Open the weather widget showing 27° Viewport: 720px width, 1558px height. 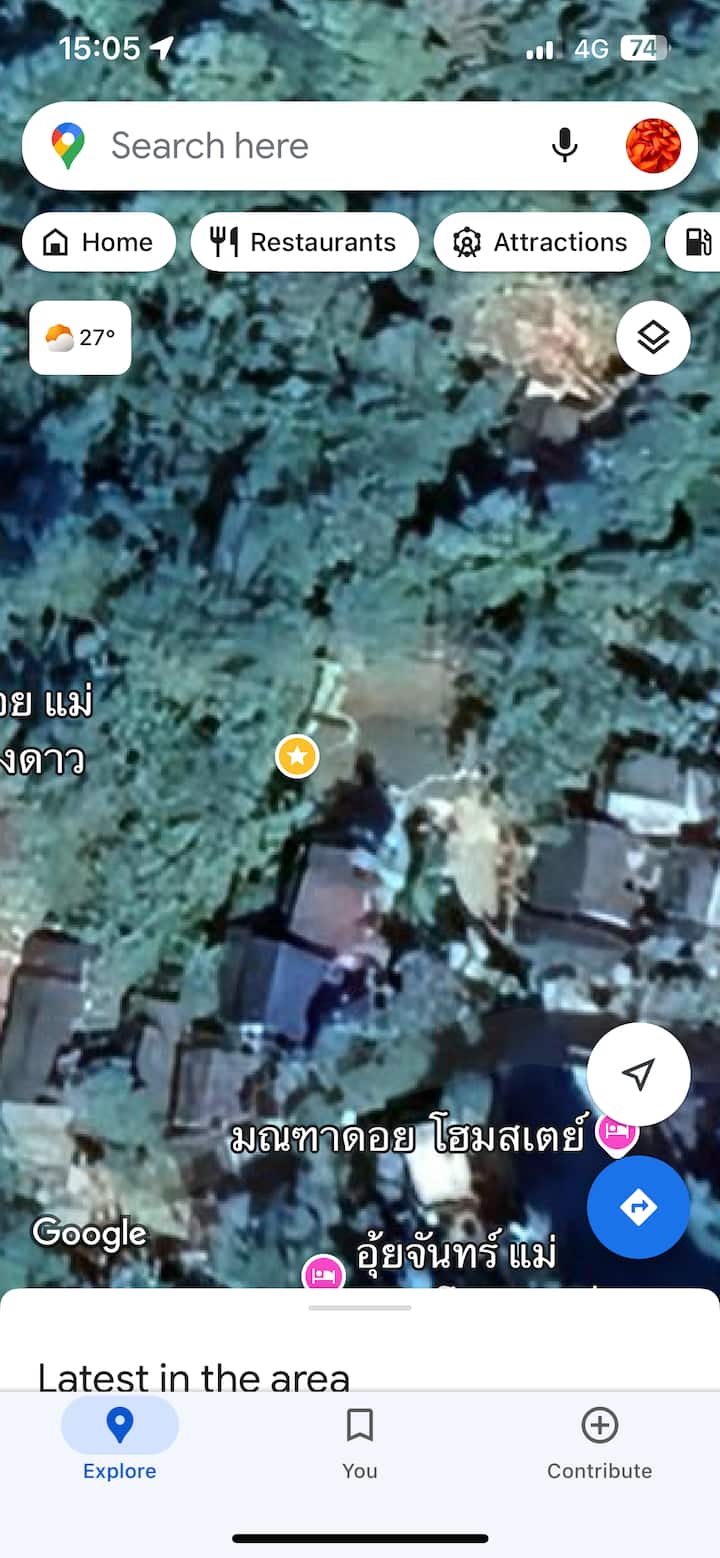coord(80,338)
